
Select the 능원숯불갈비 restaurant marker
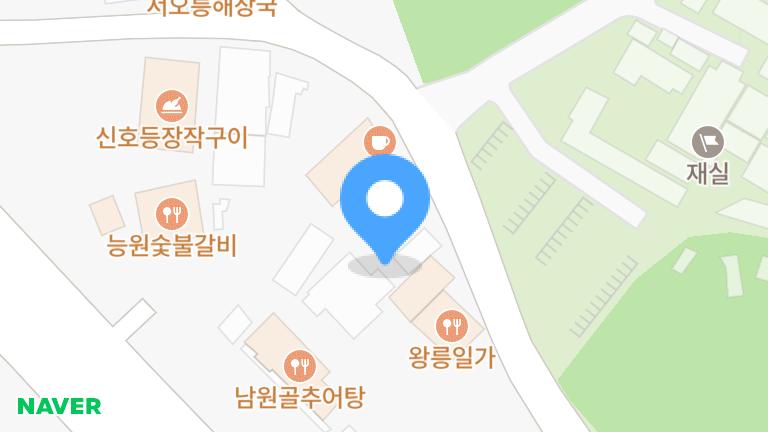click(x=173, y=212)
